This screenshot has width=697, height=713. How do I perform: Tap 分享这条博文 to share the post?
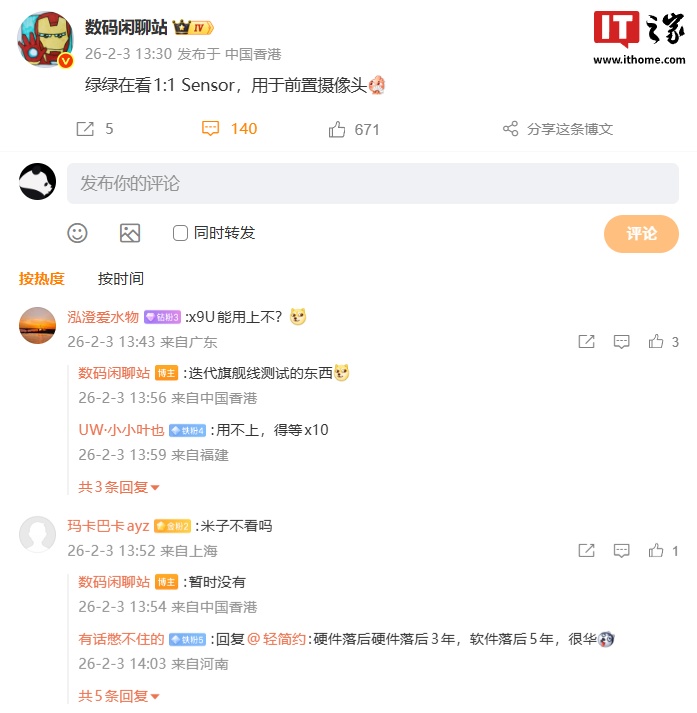(557, 129)
